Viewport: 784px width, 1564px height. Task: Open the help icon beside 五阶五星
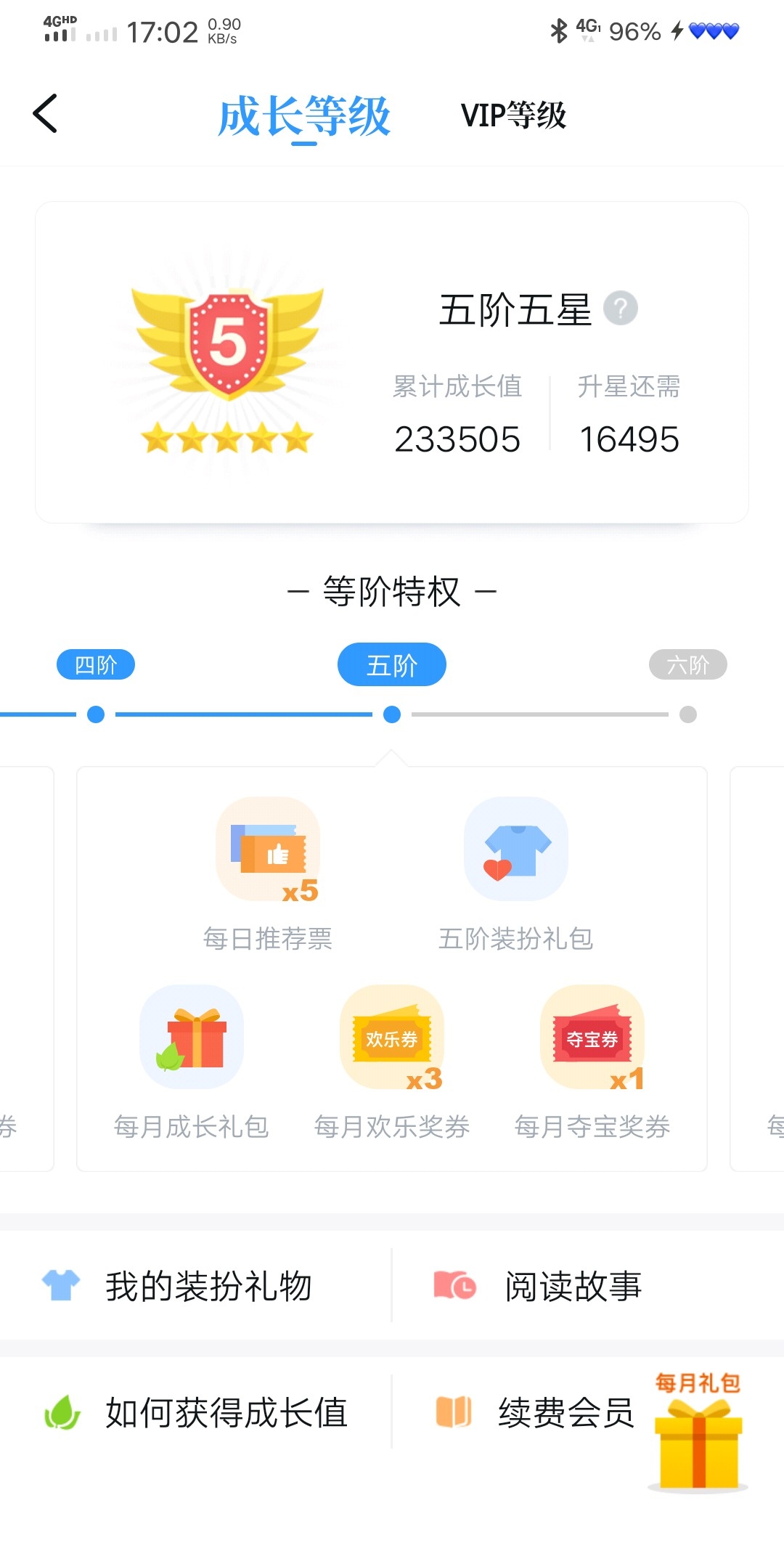(621, 309)
